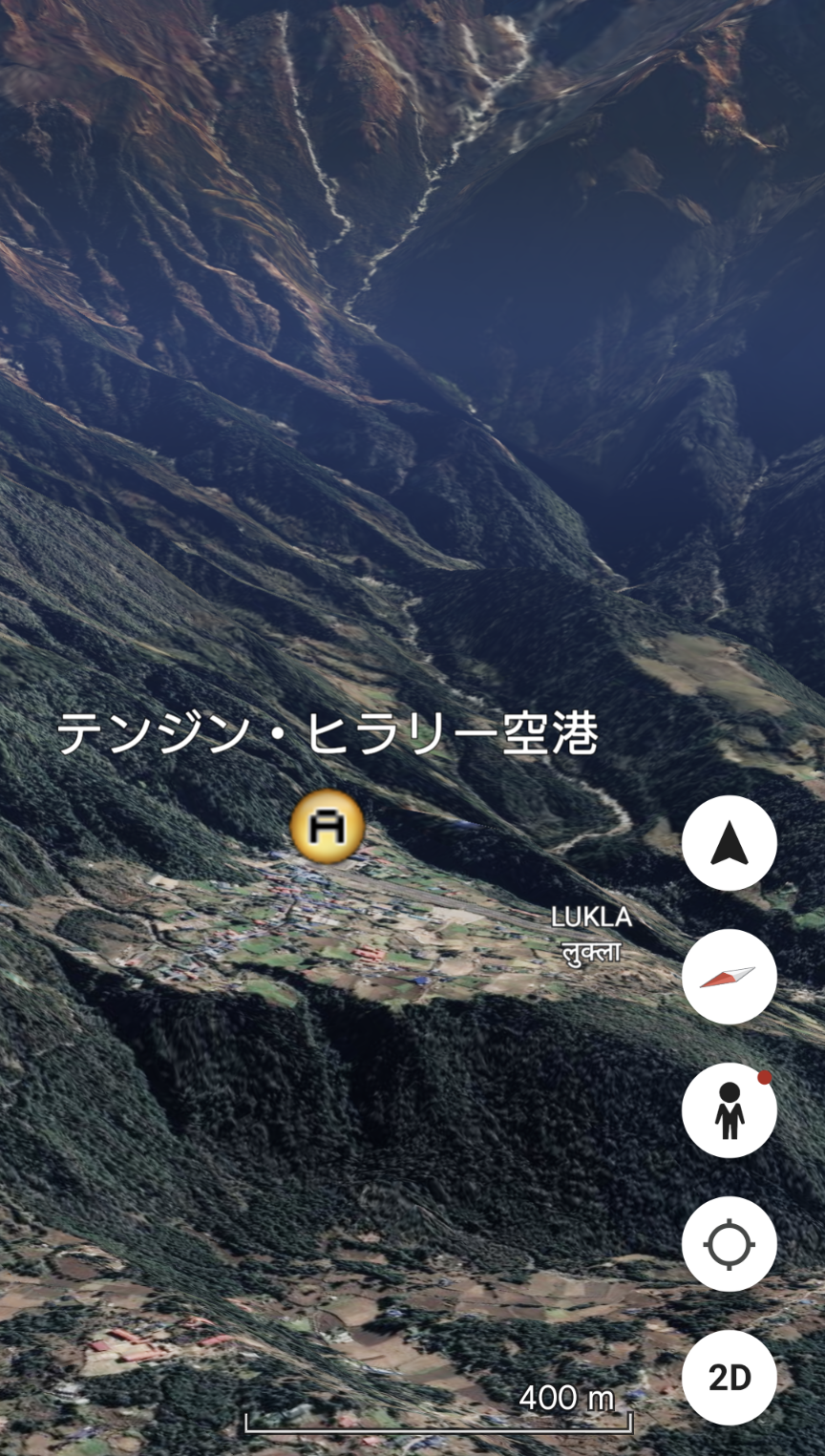The image size is (825, 1456).
Task: Reset orientation with the compass button
Action: point(729,977)
